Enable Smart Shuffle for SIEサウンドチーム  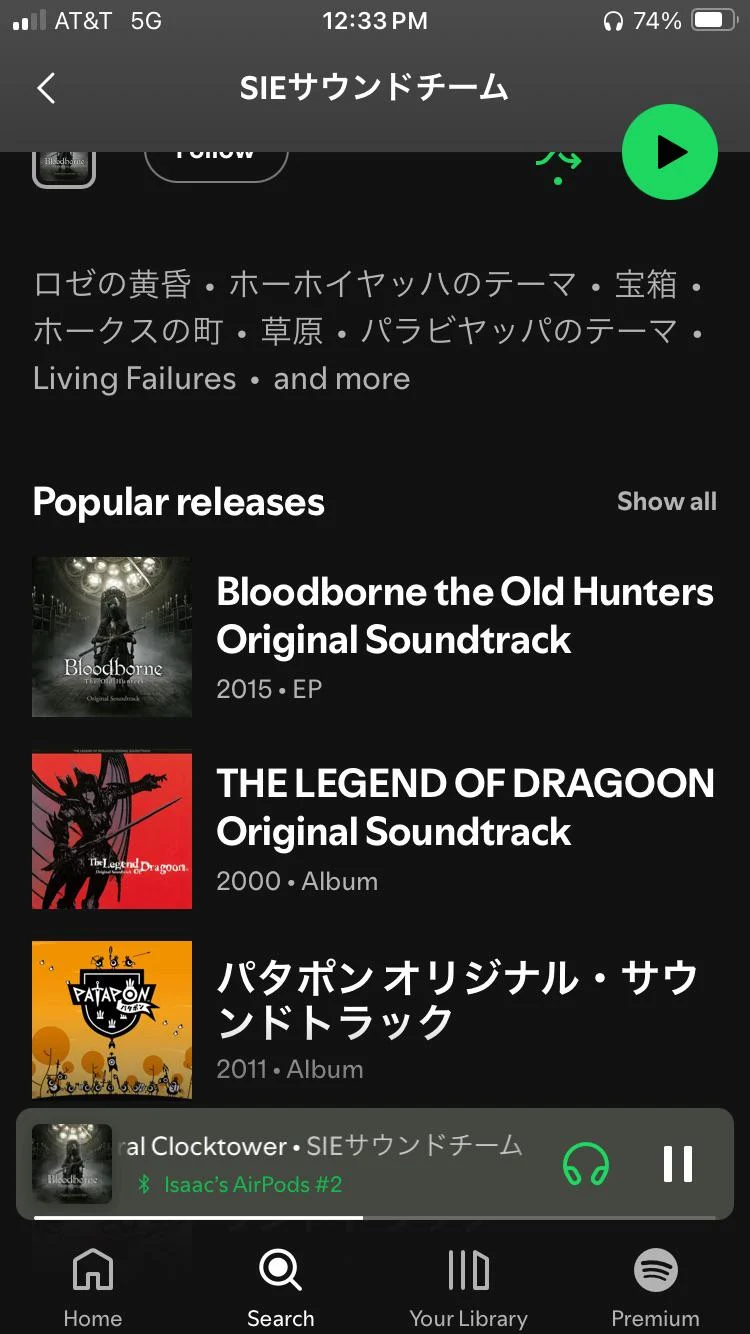coord(558,160)
